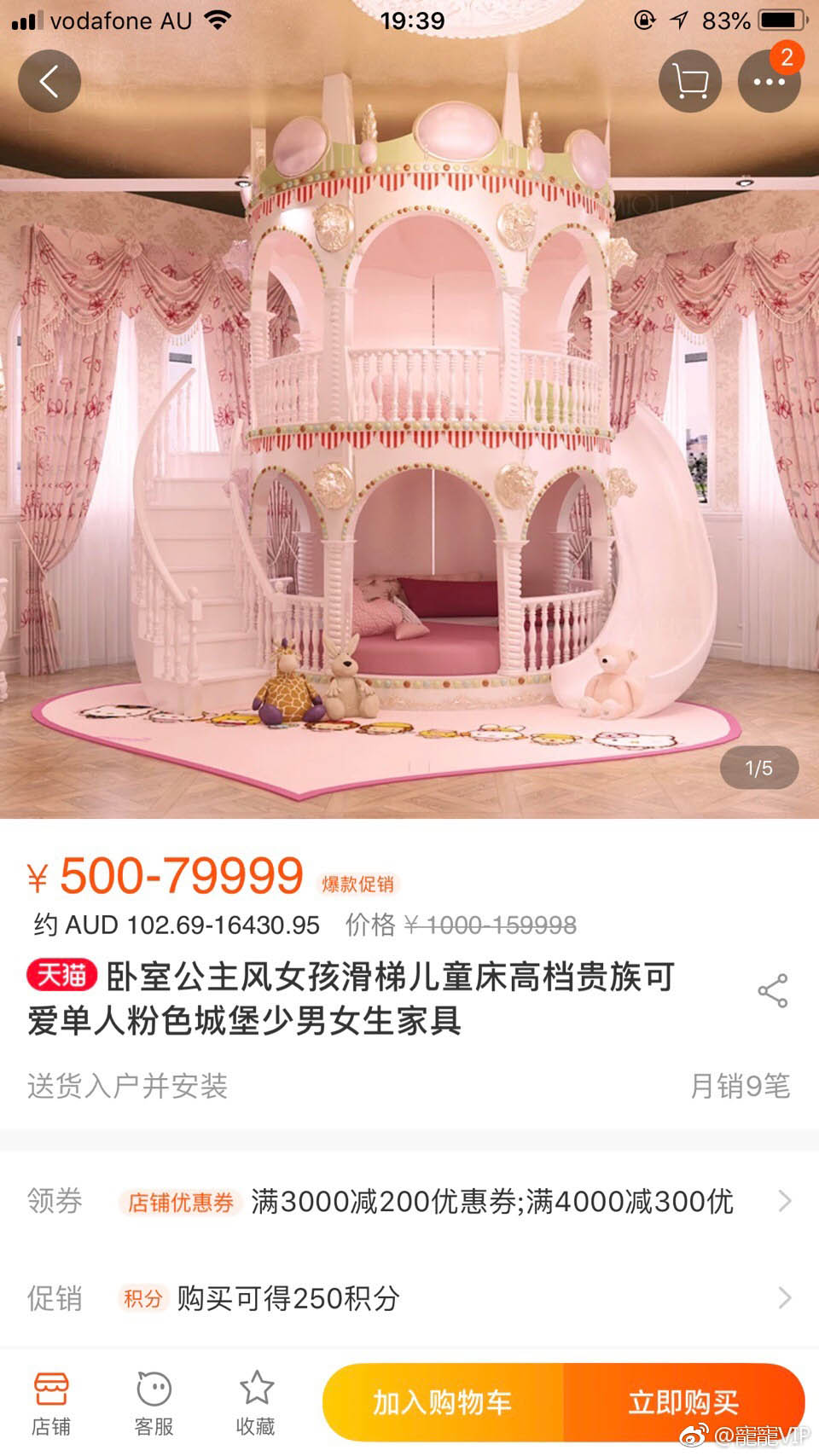Tap 立即购买 to buy now
This screenshot has height=1456, width=819.
point(683,1402)
